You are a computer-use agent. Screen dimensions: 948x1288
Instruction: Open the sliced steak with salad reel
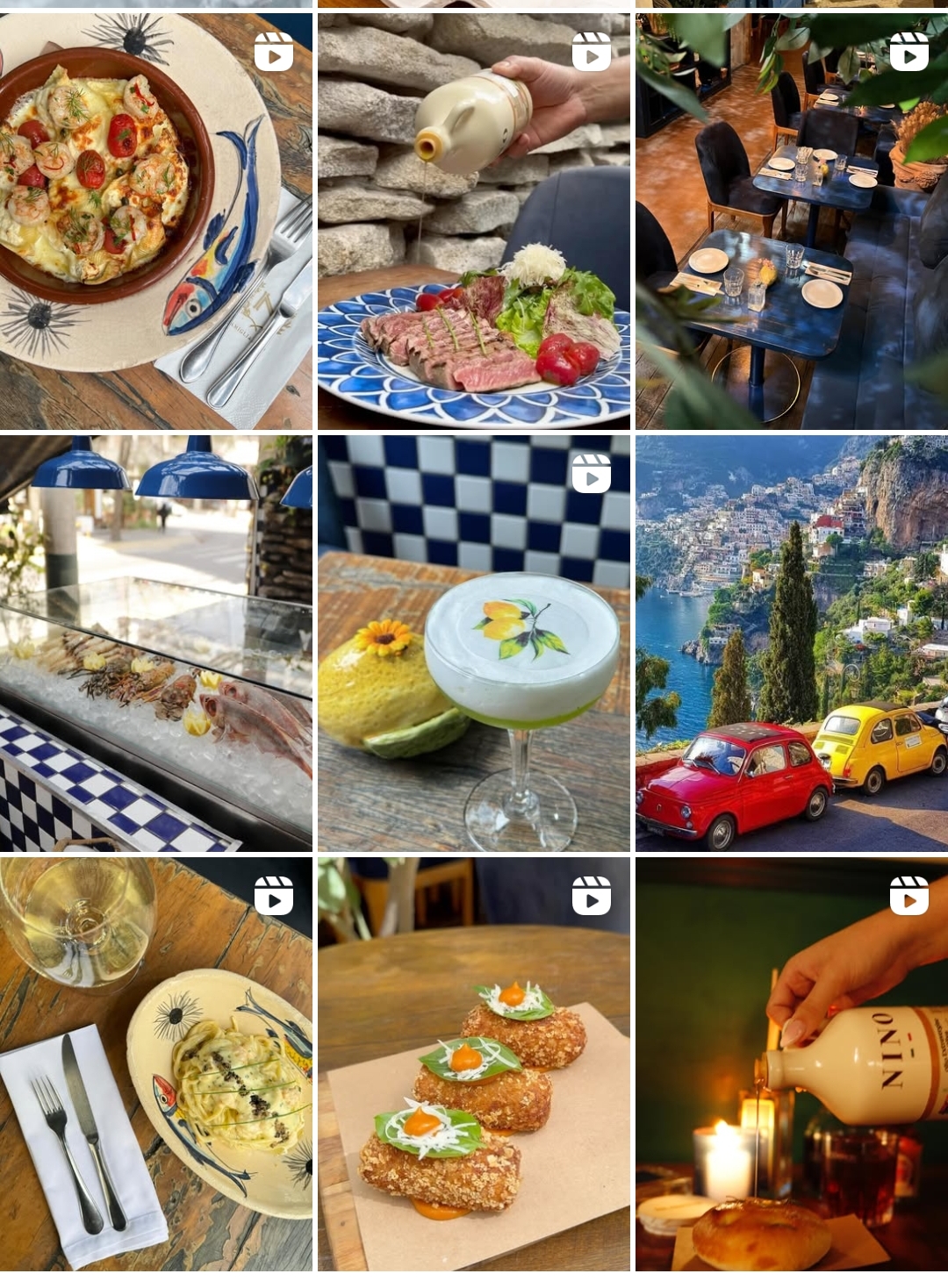coord(473,221)
